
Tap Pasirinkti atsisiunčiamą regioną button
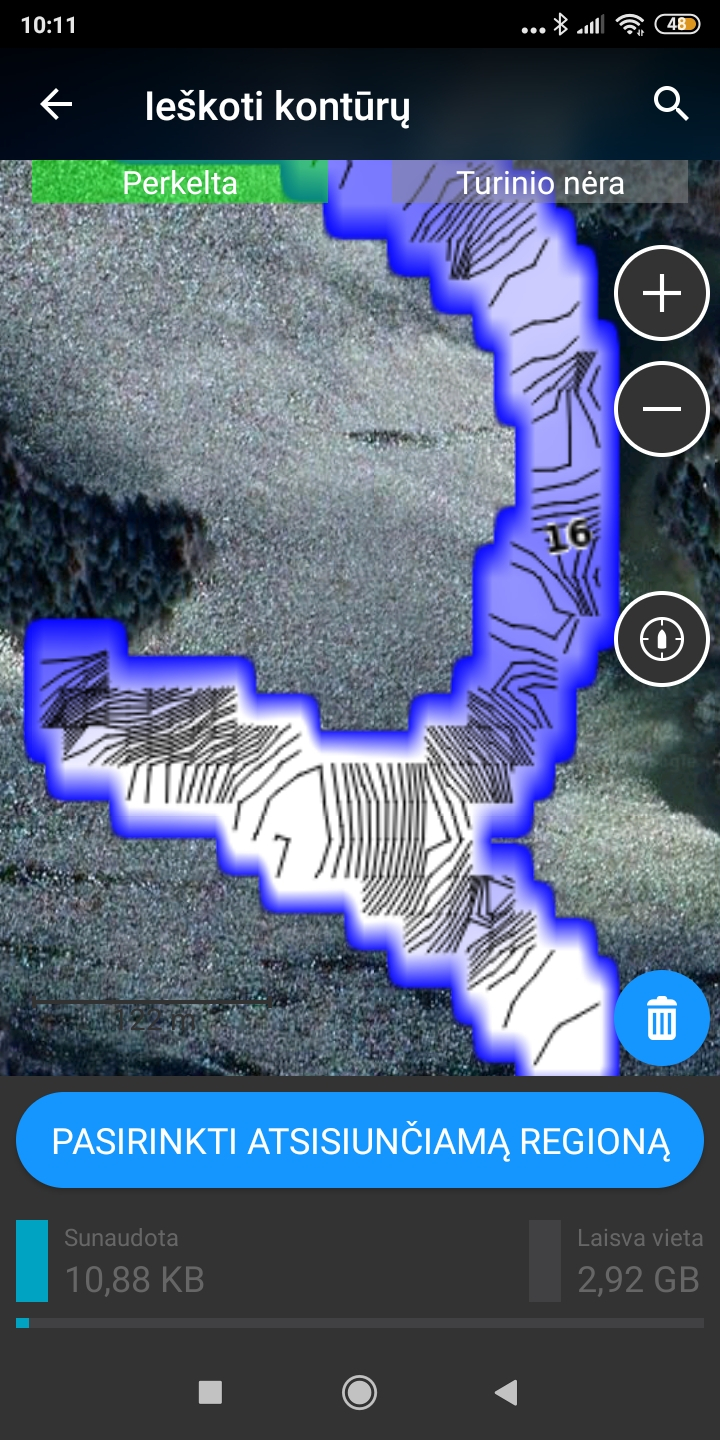click(x=360, y=1140)
